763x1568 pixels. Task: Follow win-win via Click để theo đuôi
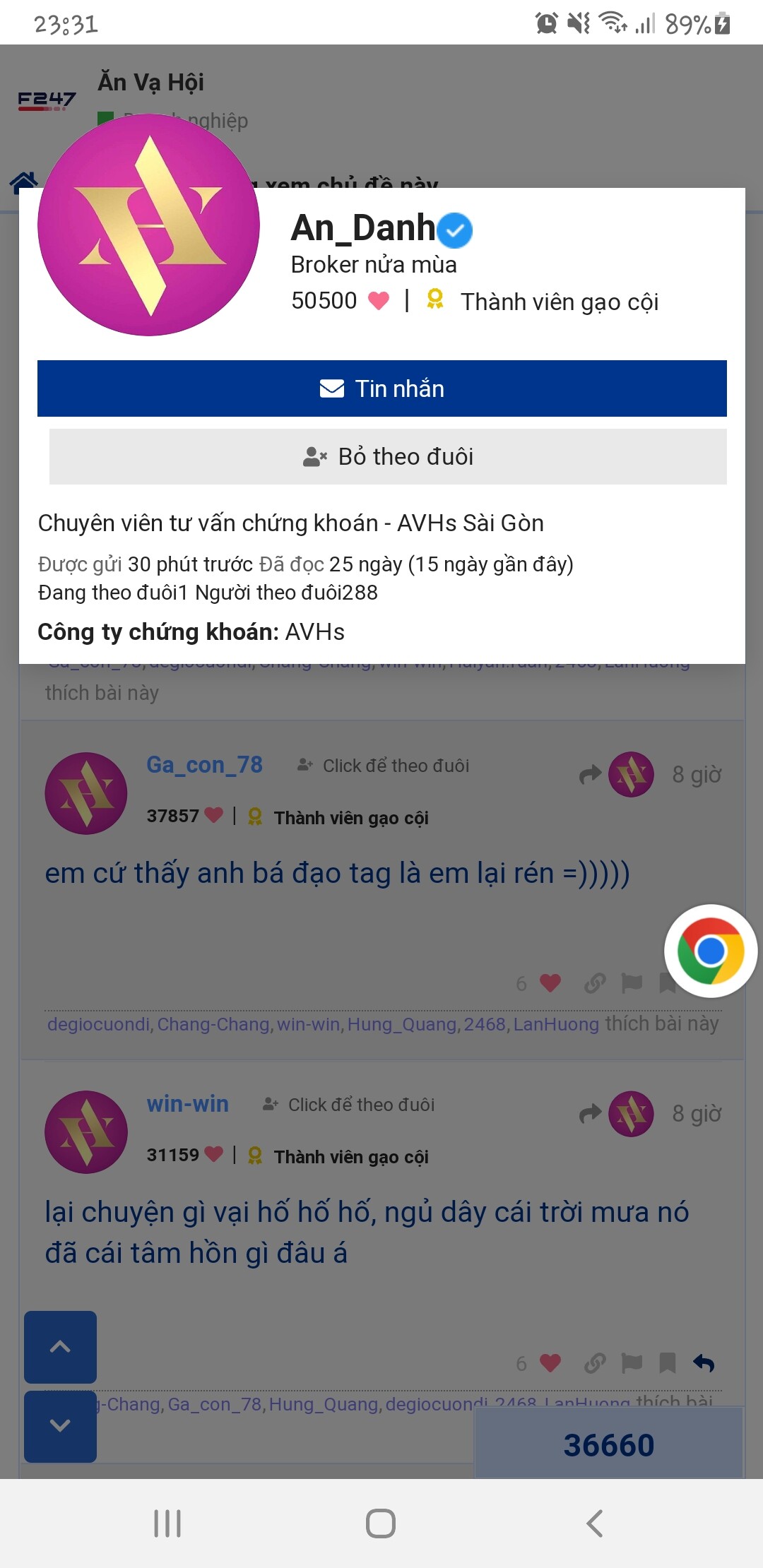[349, 1105]
